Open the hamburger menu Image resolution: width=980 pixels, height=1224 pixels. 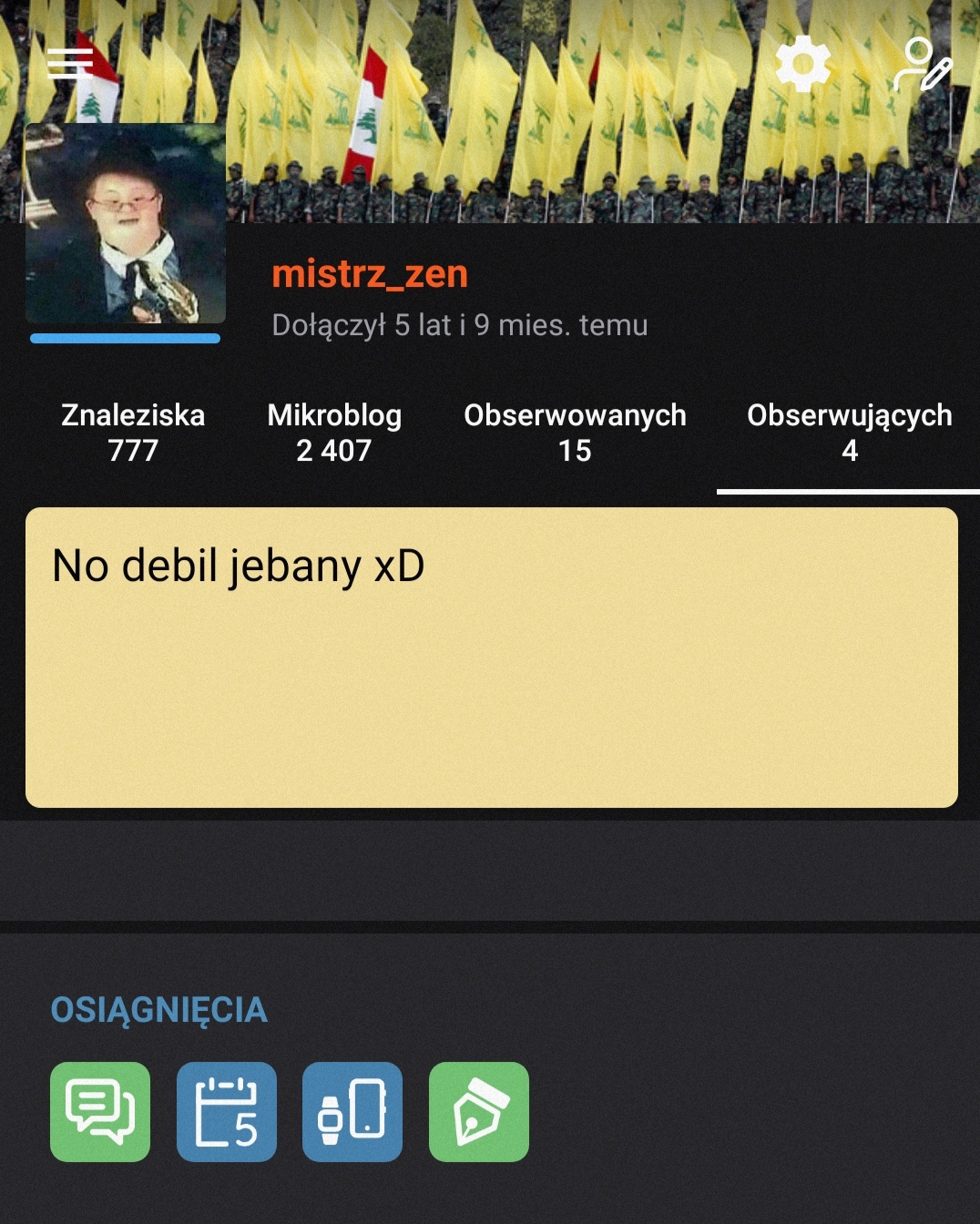pyautogui.click(x=71, y=63)
